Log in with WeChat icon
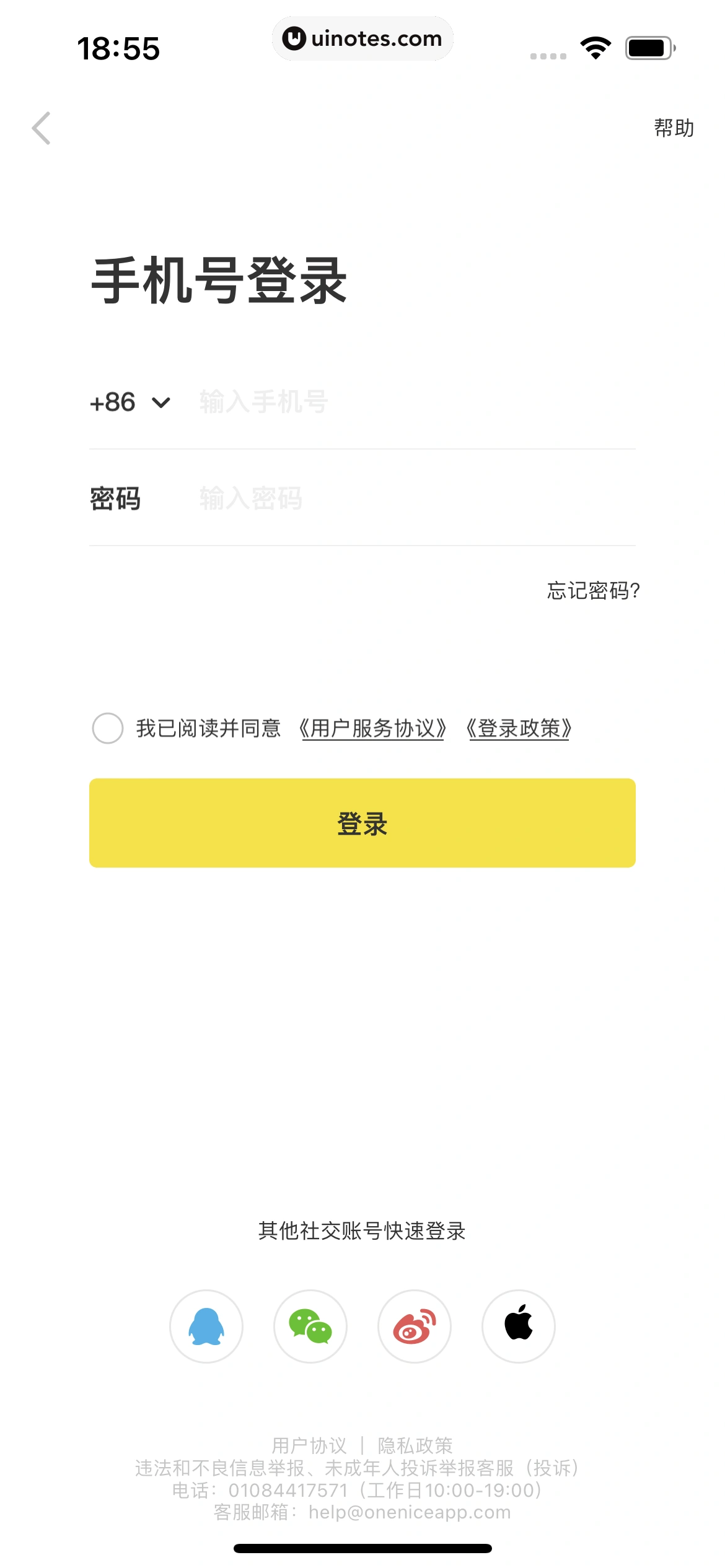The height and width of the screenshot is (1568, 725). click(310, 1326)
